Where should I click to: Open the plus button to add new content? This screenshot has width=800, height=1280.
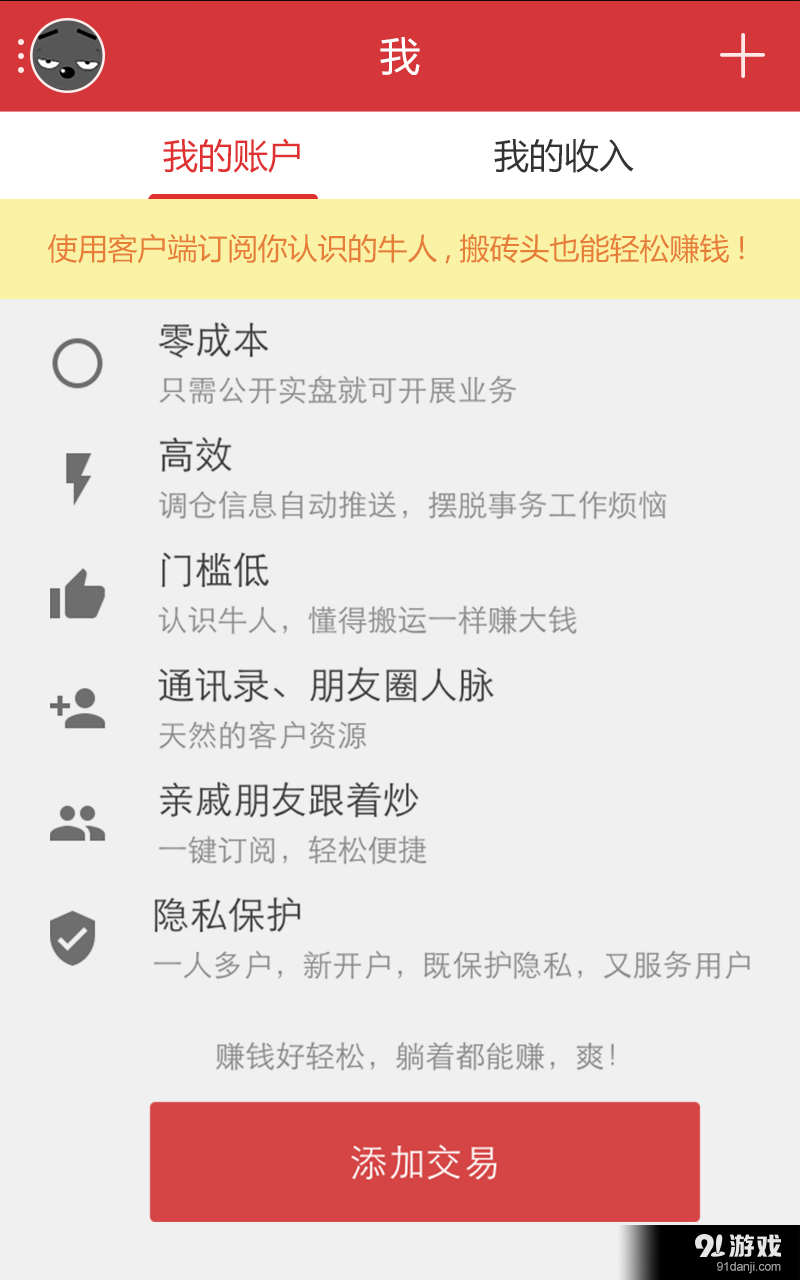click(743, 57)
